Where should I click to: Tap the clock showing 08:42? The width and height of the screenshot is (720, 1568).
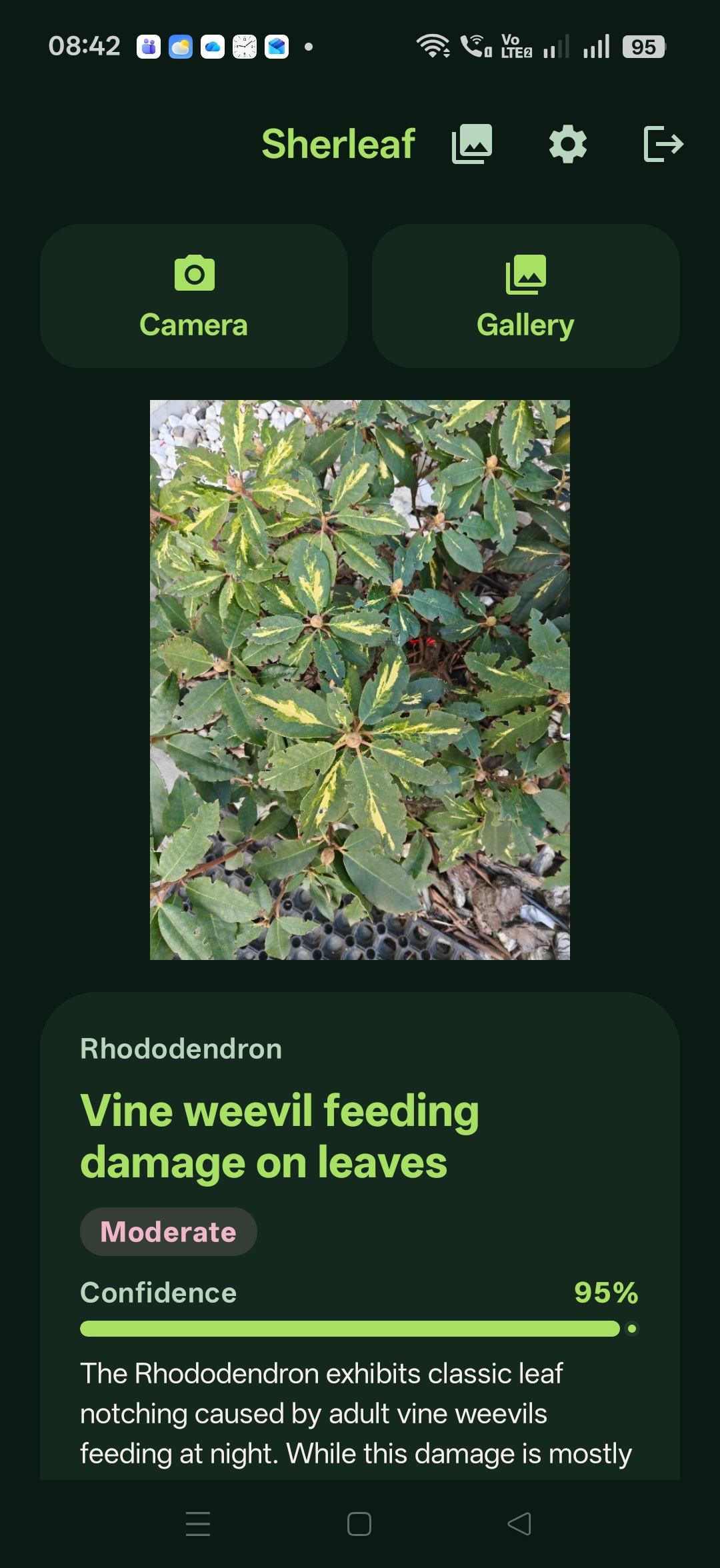click(x=85, y=45)
